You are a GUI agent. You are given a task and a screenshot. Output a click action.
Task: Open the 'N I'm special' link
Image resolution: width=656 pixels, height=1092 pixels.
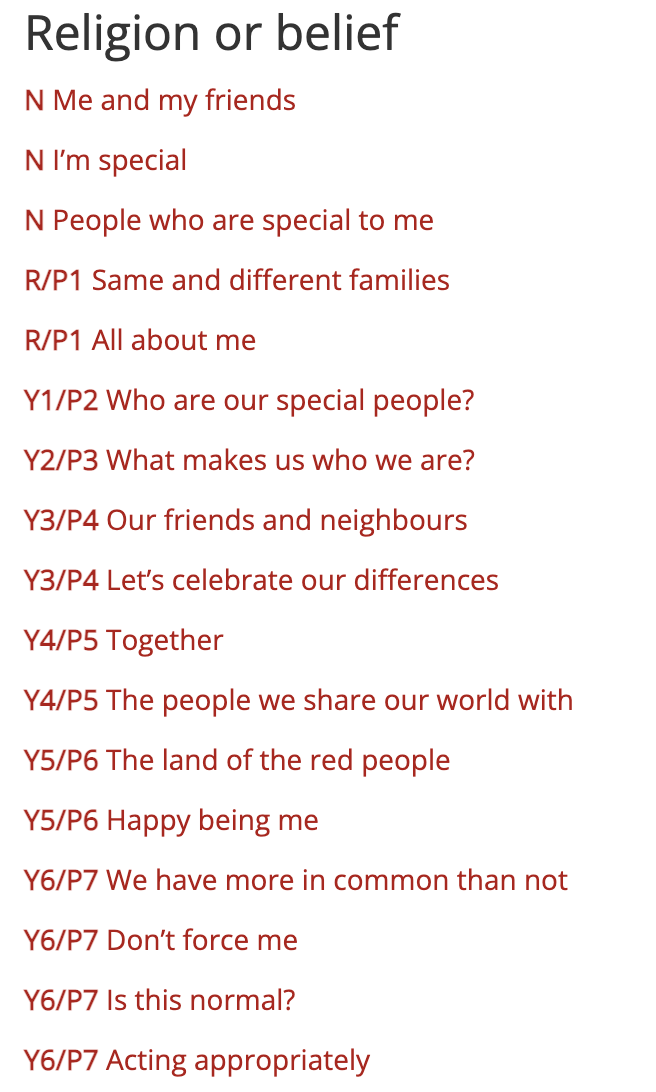pyautogui.click(x=106, y=161)
